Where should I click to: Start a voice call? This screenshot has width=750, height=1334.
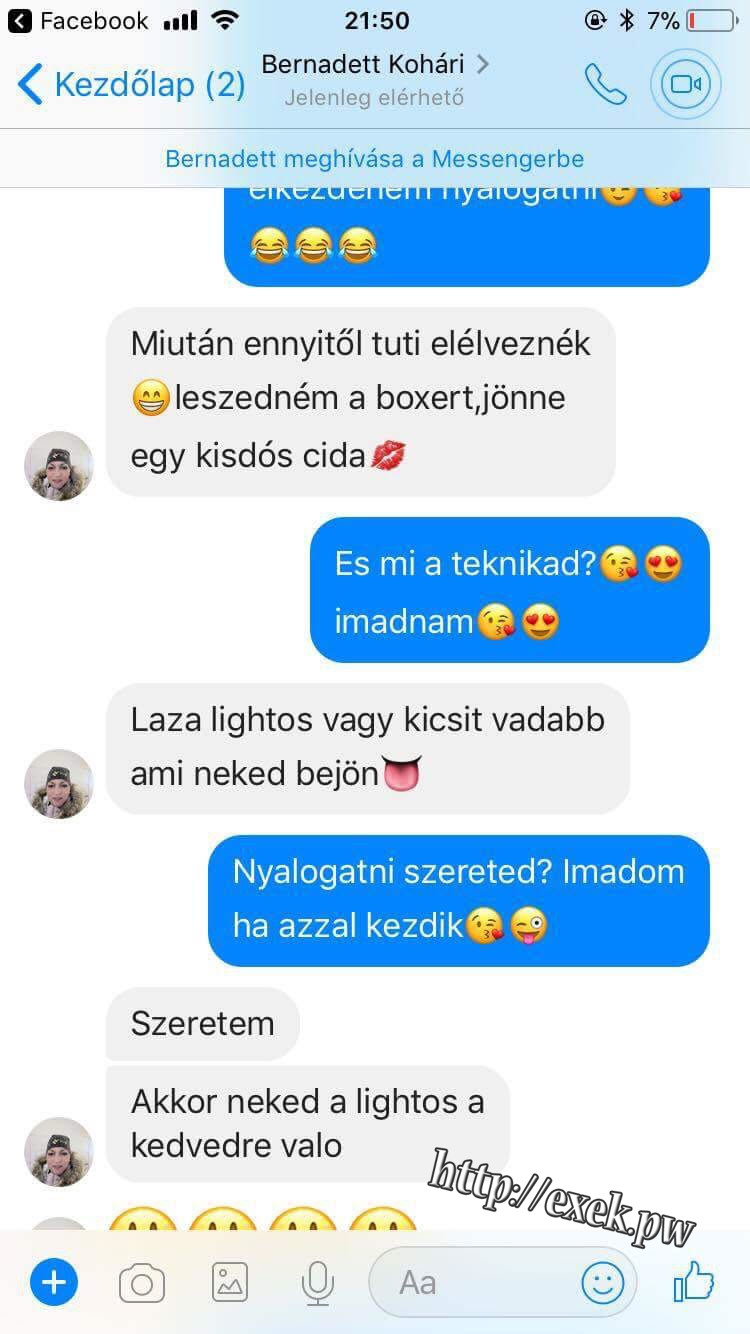[606, 85]
